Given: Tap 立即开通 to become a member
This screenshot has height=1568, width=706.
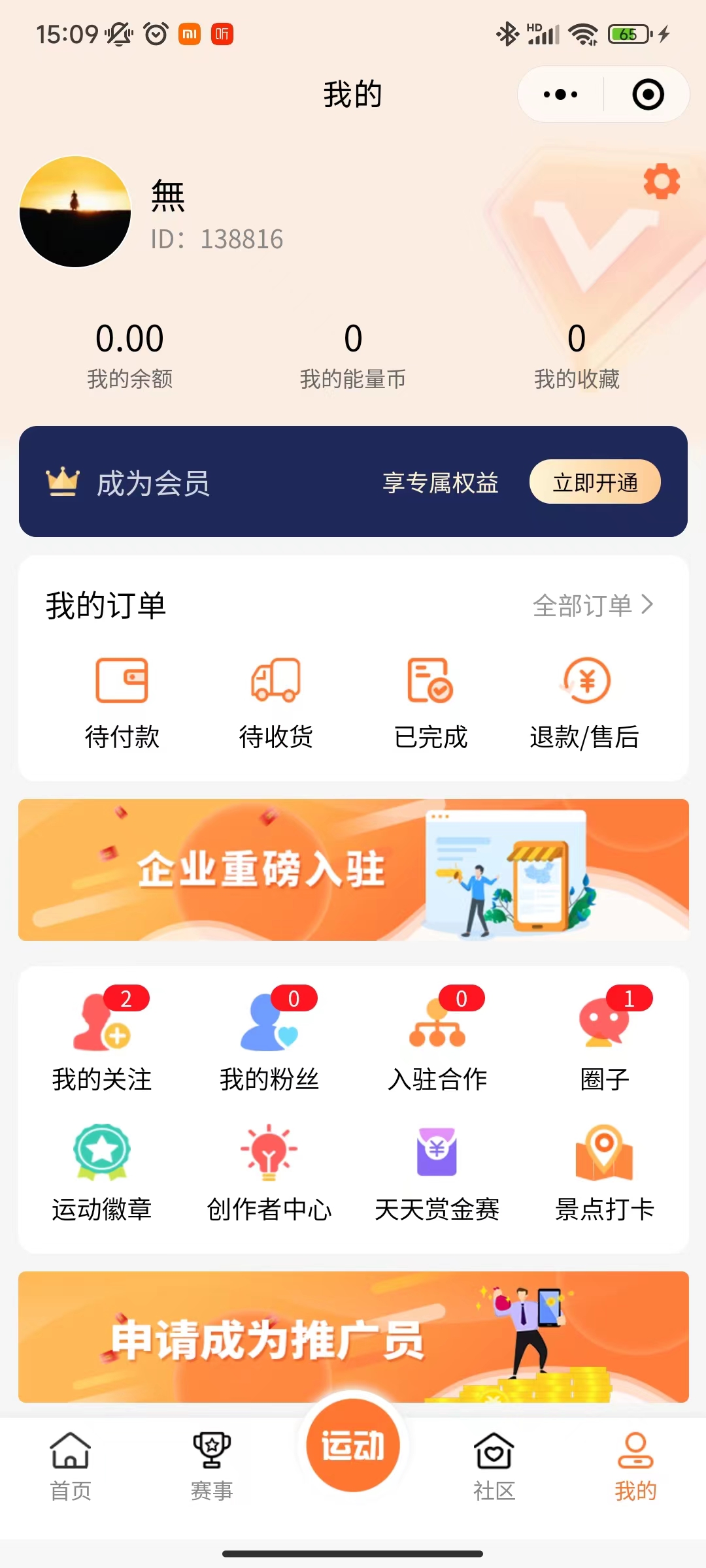Looking at the screenshot, I should (595, 482).
